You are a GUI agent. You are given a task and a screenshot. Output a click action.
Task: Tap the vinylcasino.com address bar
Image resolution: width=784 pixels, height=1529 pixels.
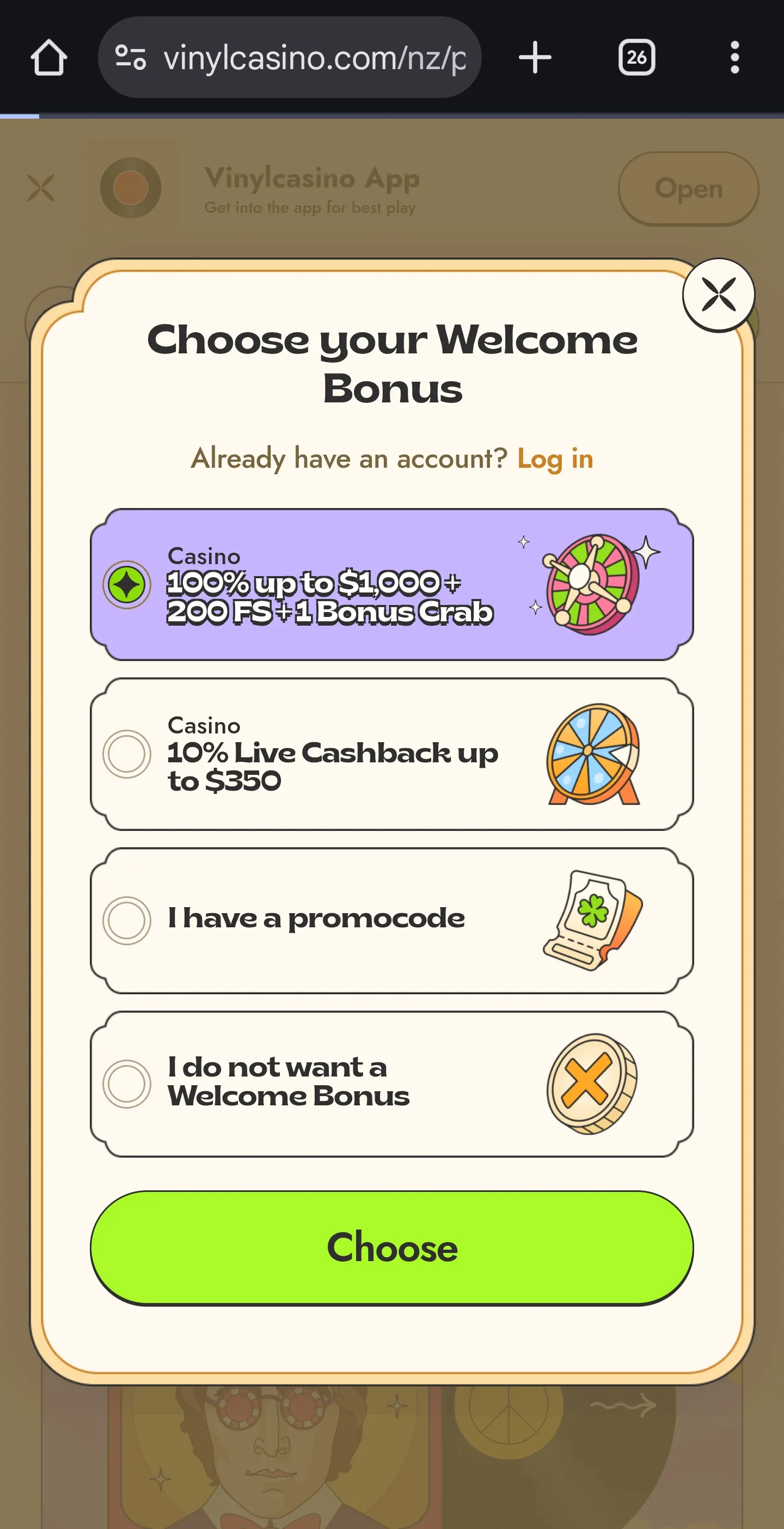[x=314, y=58]
